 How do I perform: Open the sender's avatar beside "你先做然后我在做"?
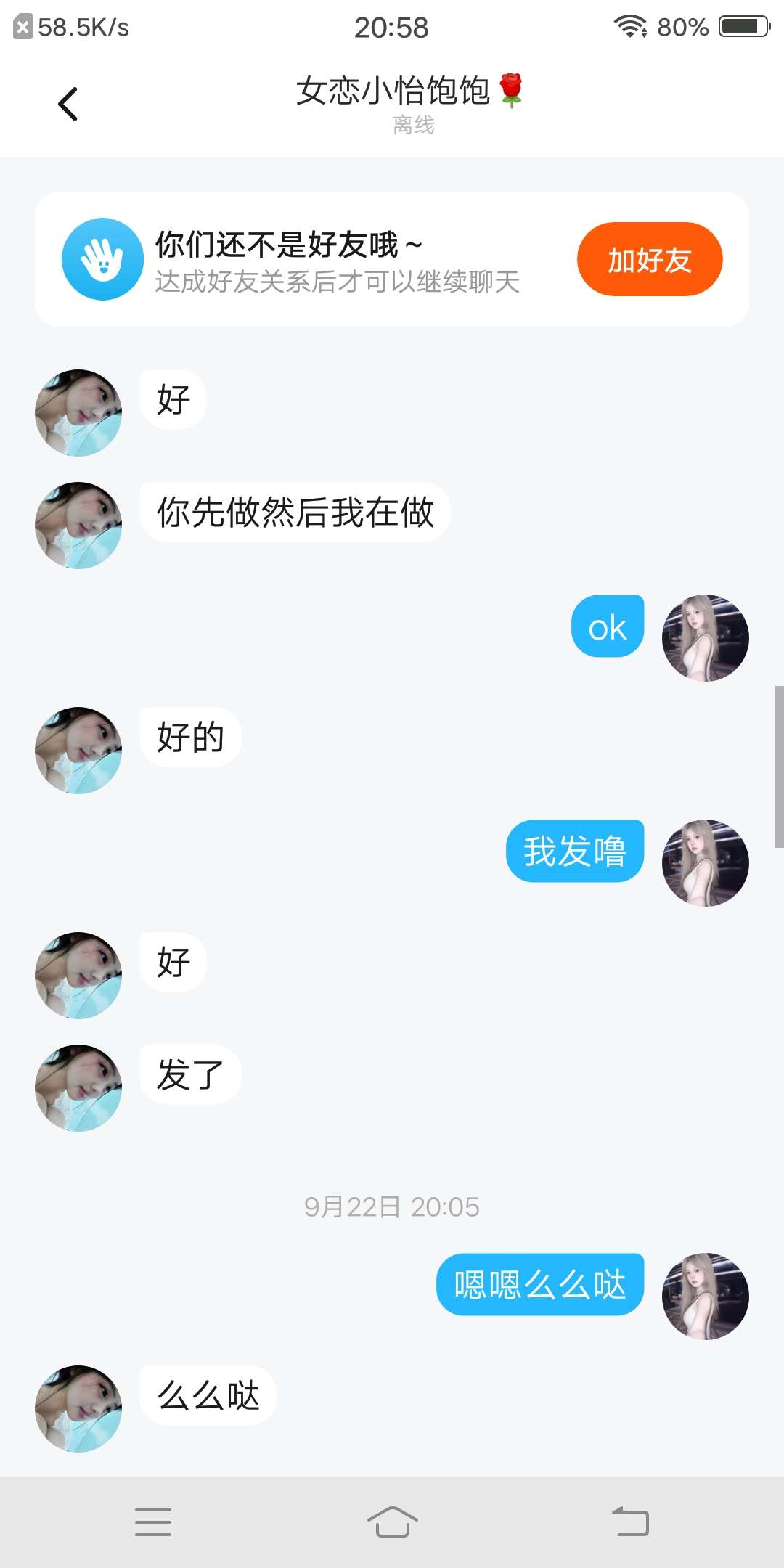(x=78, y=526)
